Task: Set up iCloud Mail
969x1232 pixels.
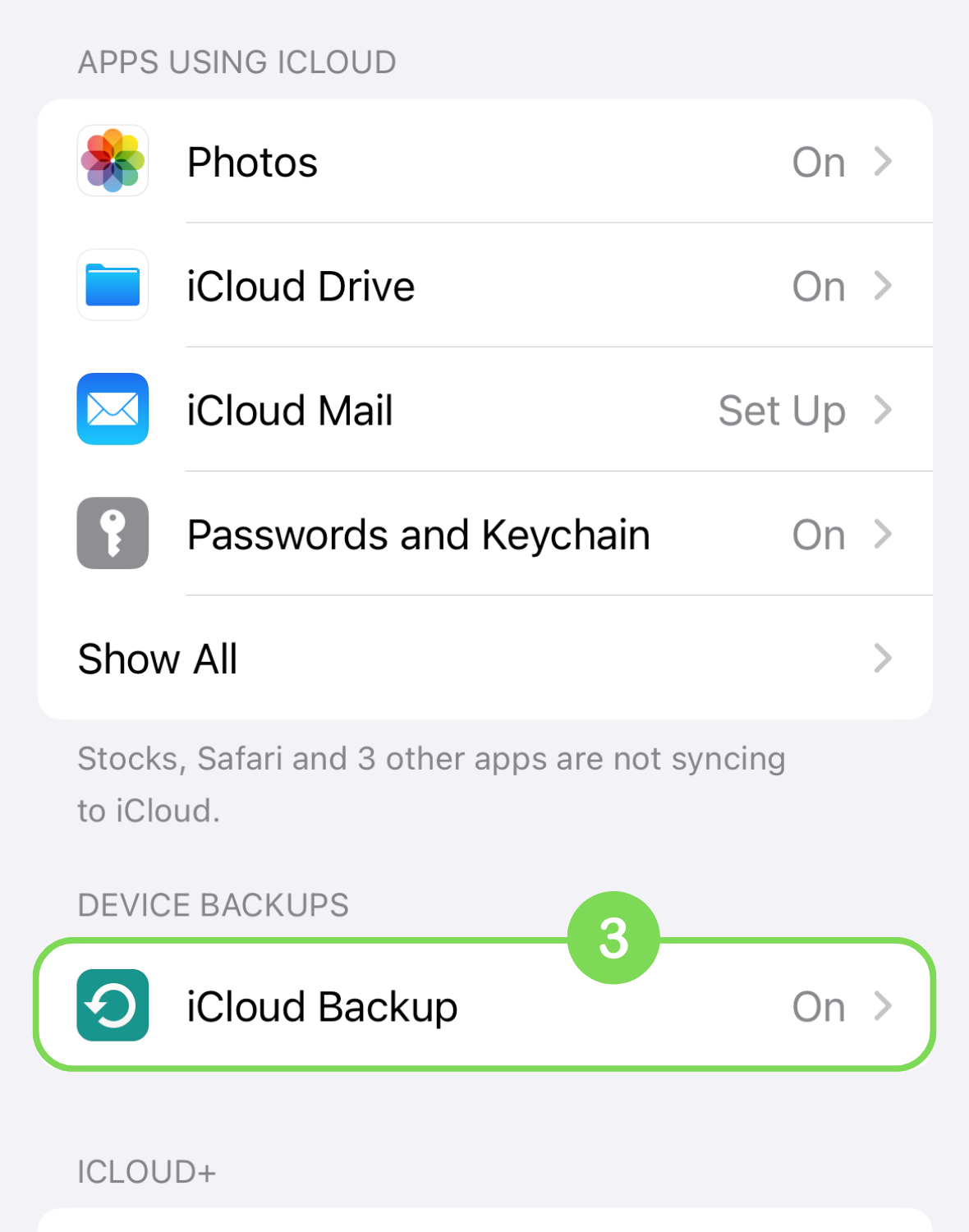Action: (484, 410)
